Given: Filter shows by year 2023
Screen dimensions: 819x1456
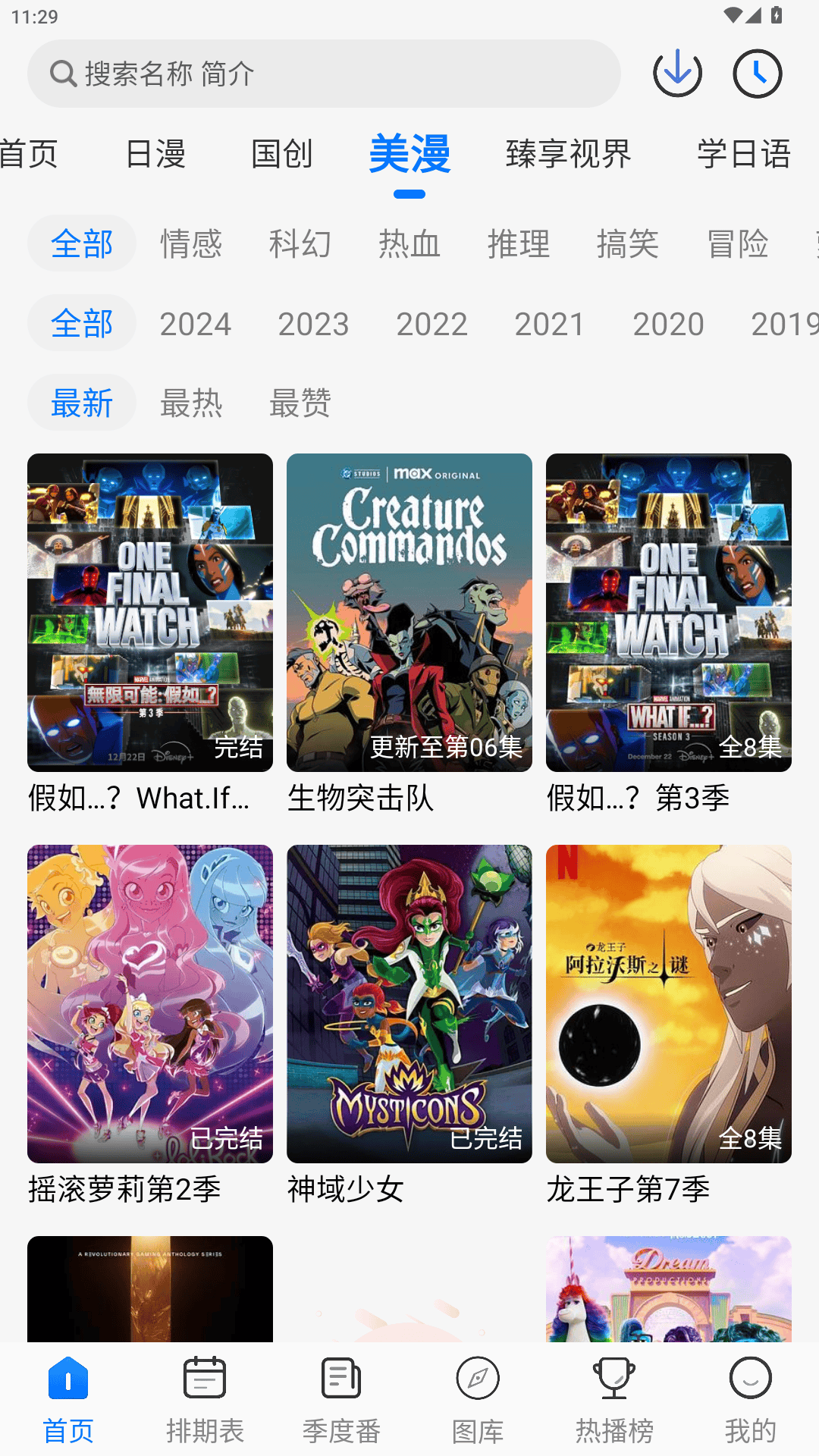Looking at the screenshot, I should coord(313,324).
